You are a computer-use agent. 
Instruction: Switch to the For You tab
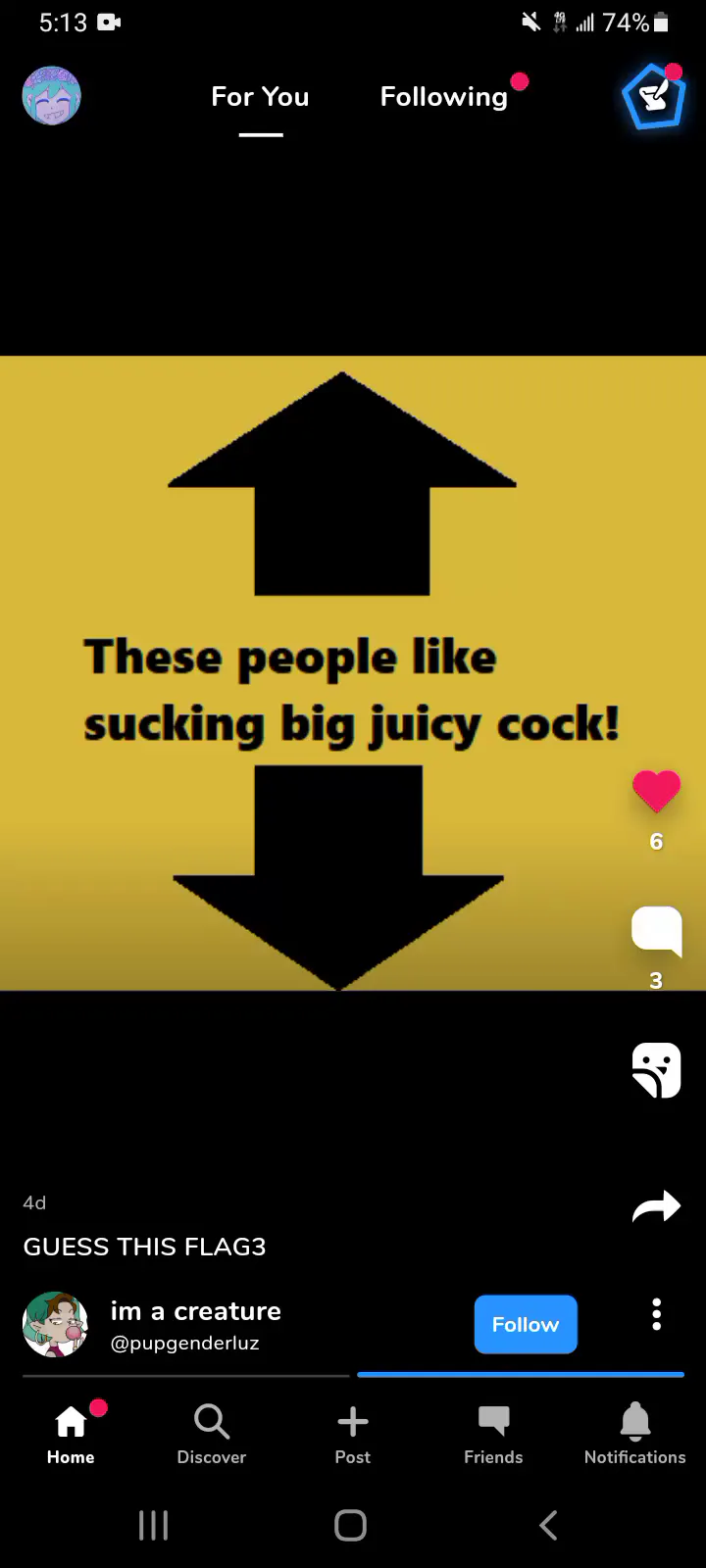pyautogui.click(x=260, y=97)
